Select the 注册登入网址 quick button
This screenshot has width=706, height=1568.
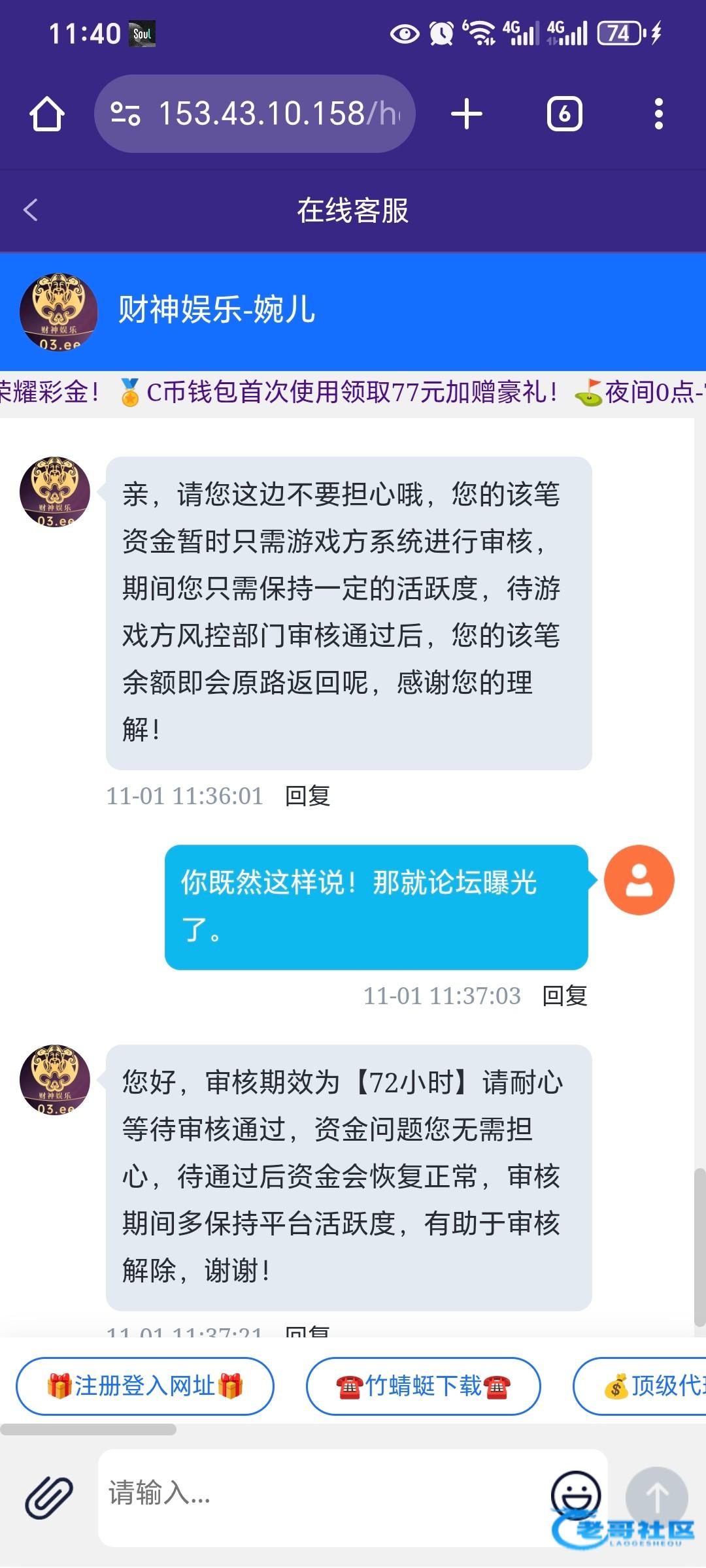(145, 1386)
